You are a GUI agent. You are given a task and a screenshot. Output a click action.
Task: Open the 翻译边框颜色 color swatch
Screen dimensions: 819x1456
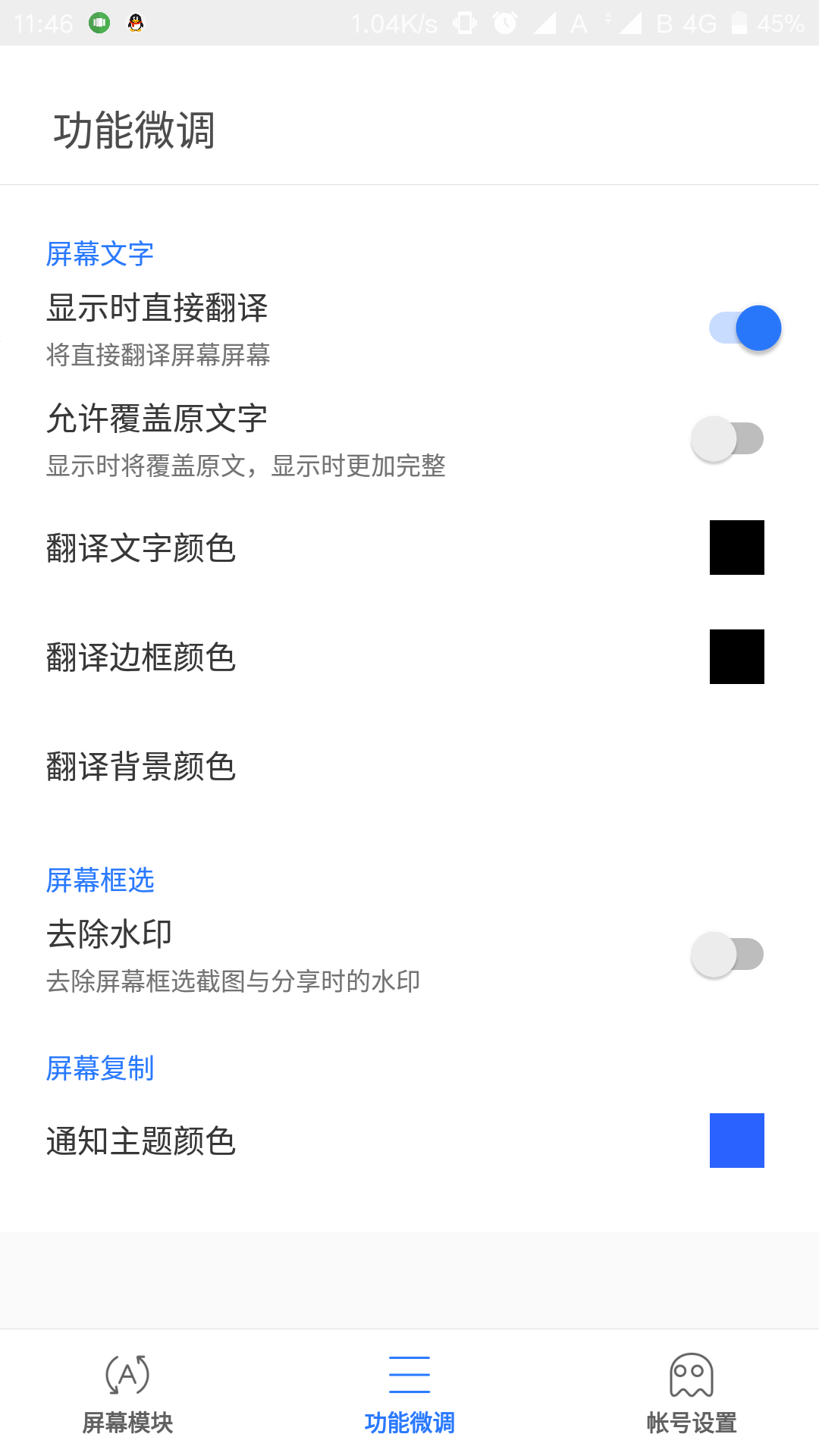pos(737,657)
